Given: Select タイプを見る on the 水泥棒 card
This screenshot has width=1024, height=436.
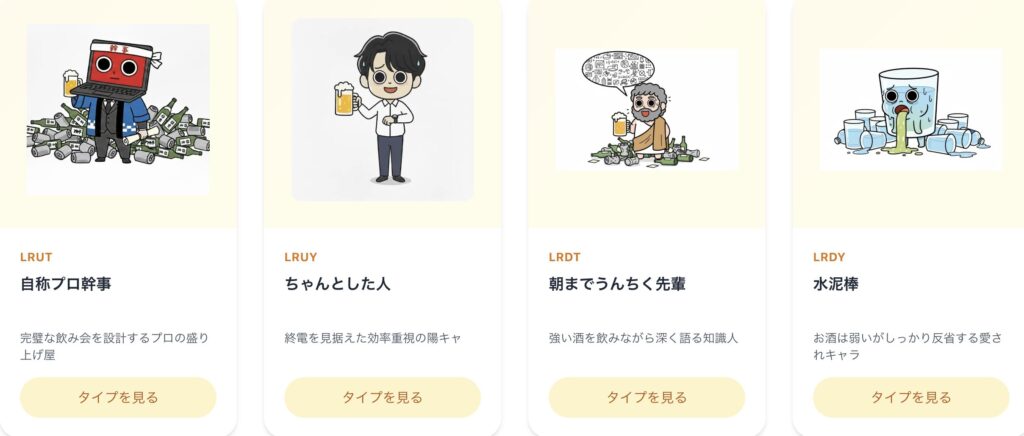Looking at the screenshot, I should (x=910, y=397).
